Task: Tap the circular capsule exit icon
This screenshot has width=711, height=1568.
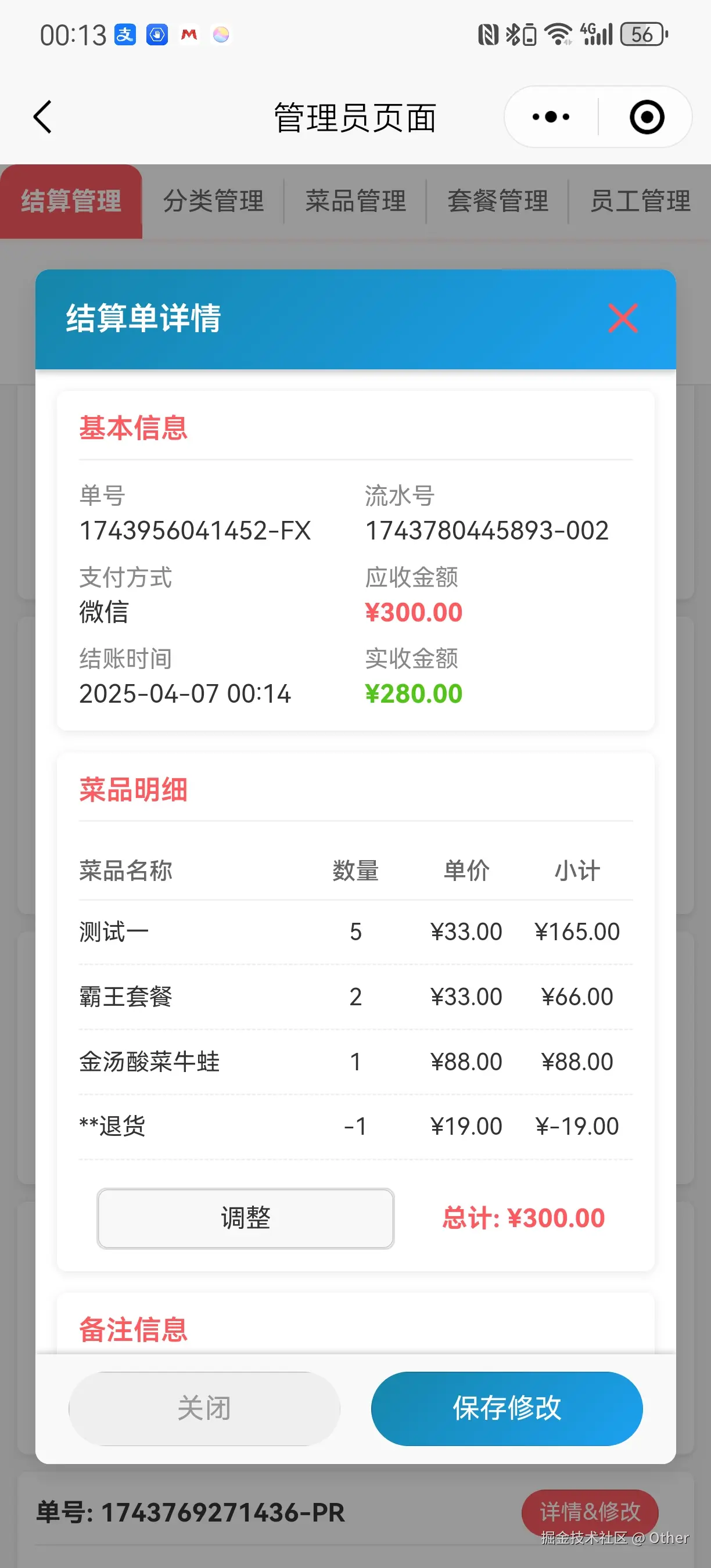Action: (647, 117)
